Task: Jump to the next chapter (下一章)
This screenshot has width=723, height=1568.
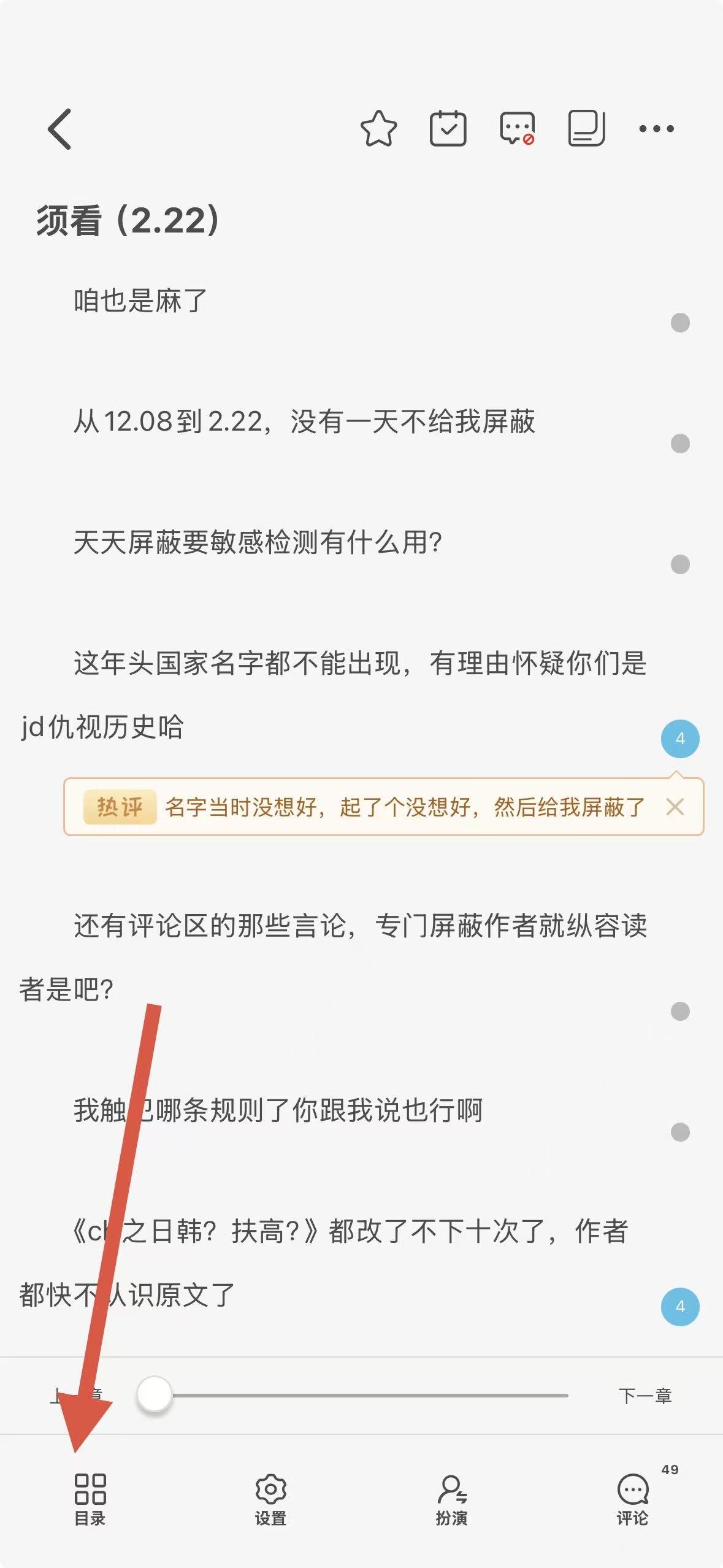Action: 645,1396
